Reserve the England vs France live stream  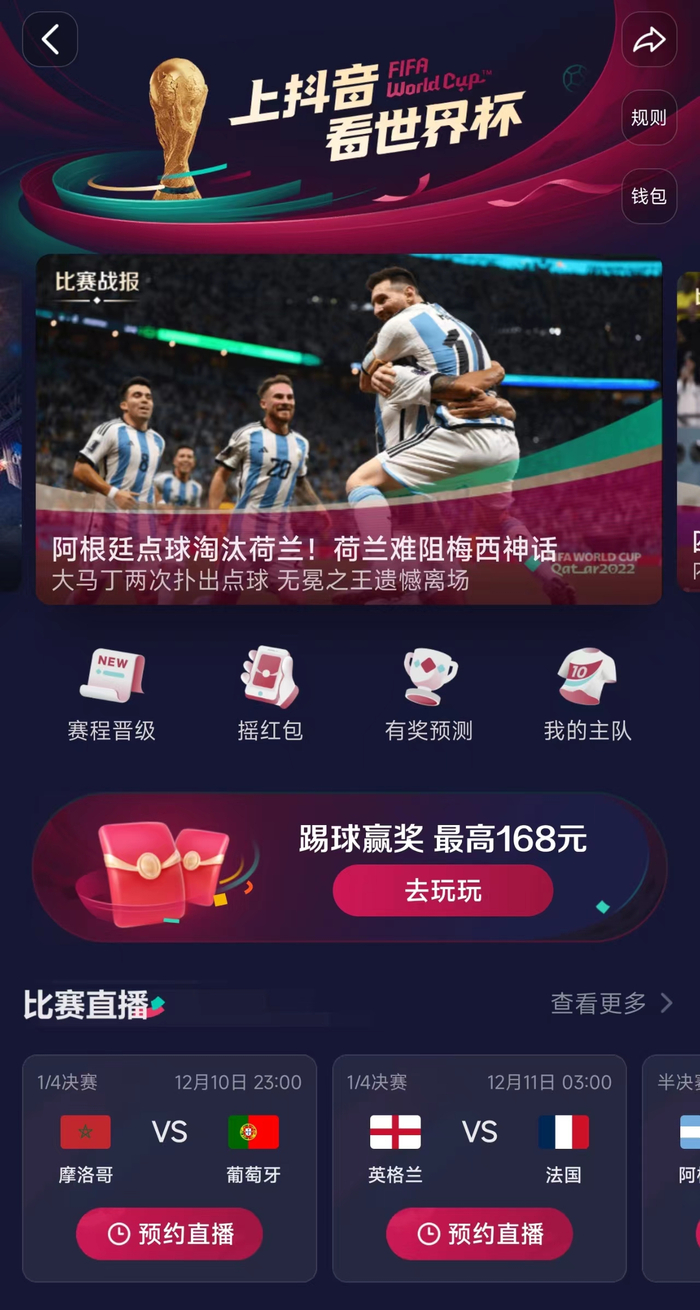coord(479,1233)
